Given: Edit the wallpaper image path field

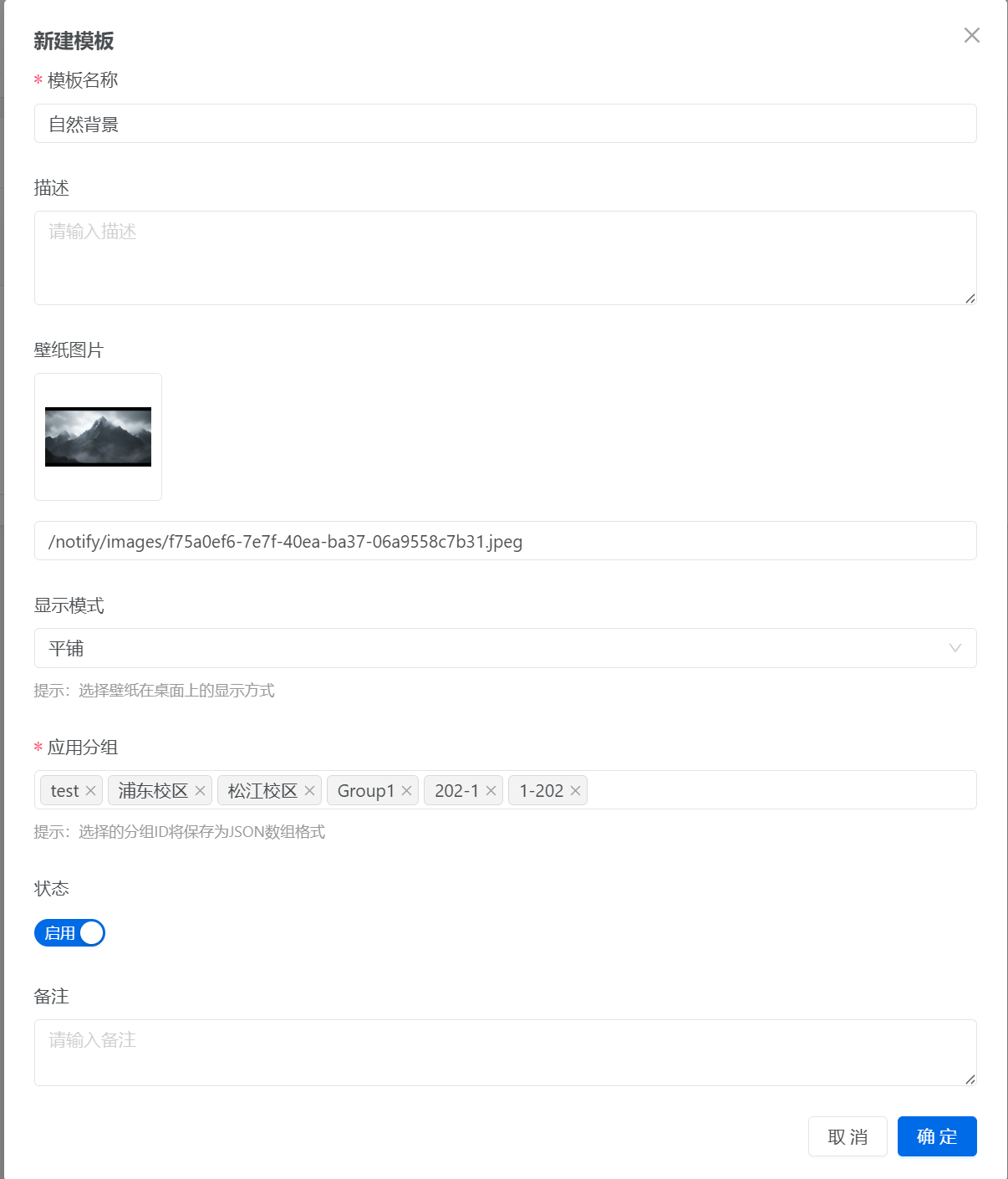Looking at the screenshot, I should point(505,541).
